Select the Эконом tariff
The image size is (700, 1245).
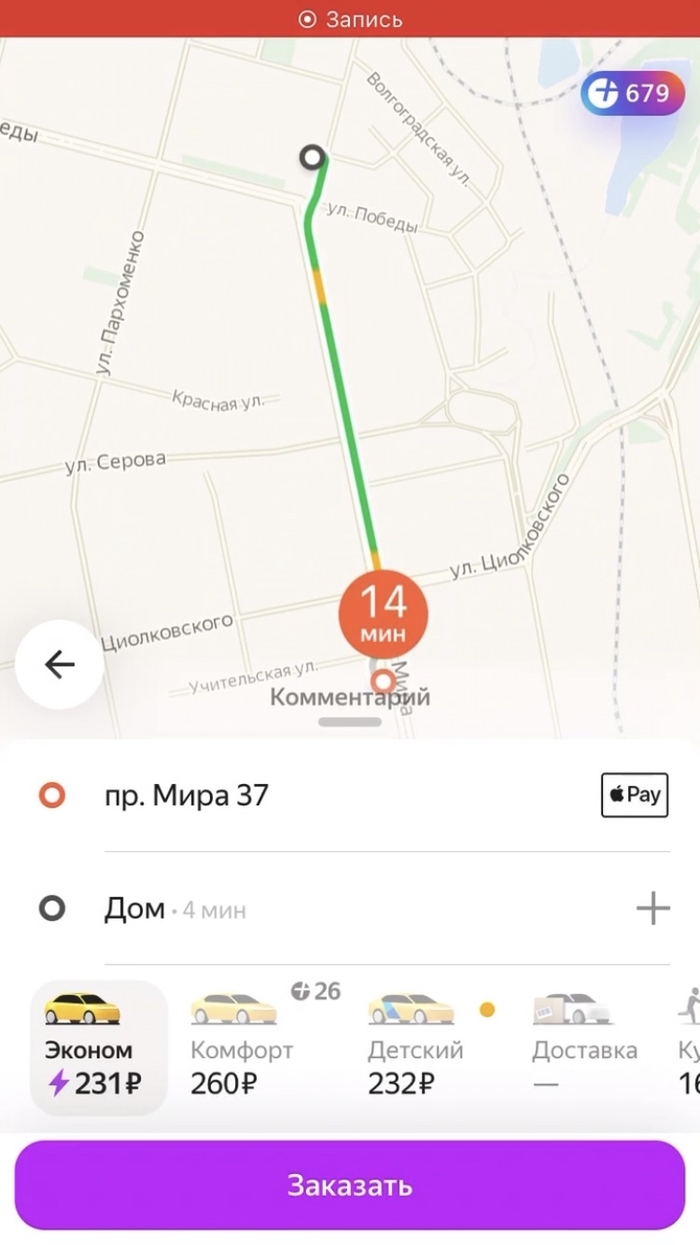(x=98, y=1048)
